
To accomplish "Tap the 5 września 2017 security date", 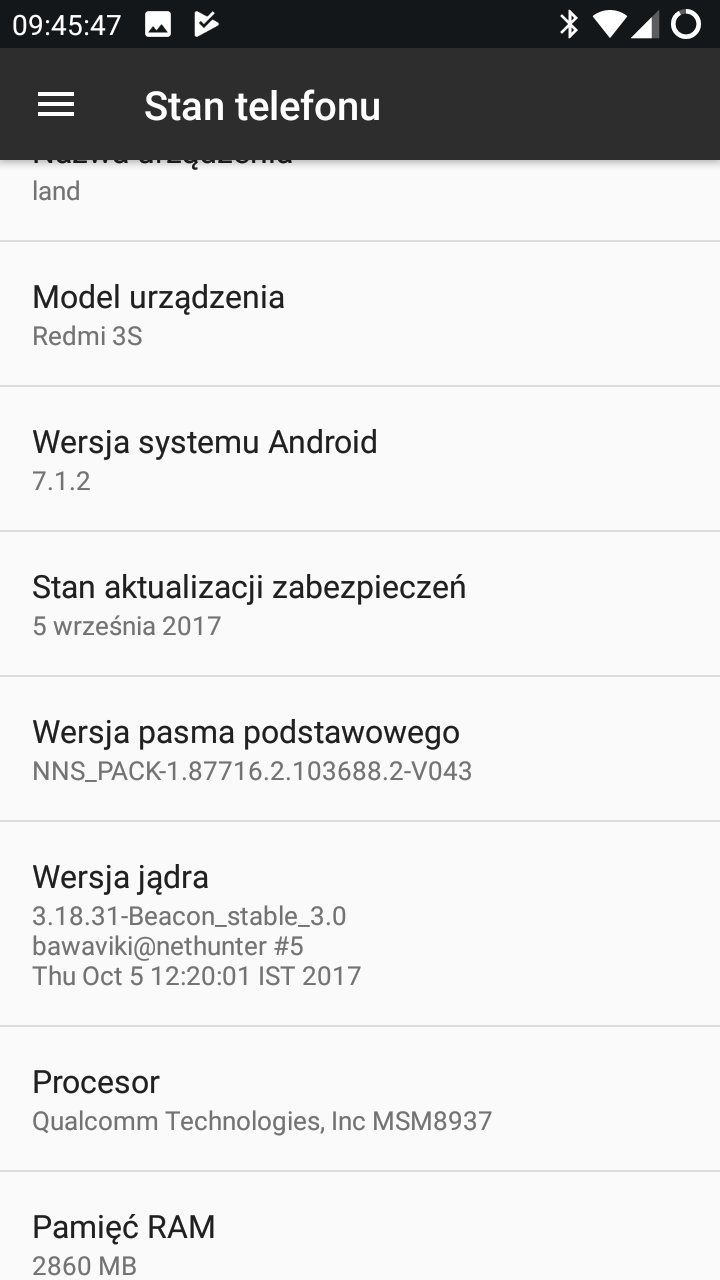I will (127, 625).
